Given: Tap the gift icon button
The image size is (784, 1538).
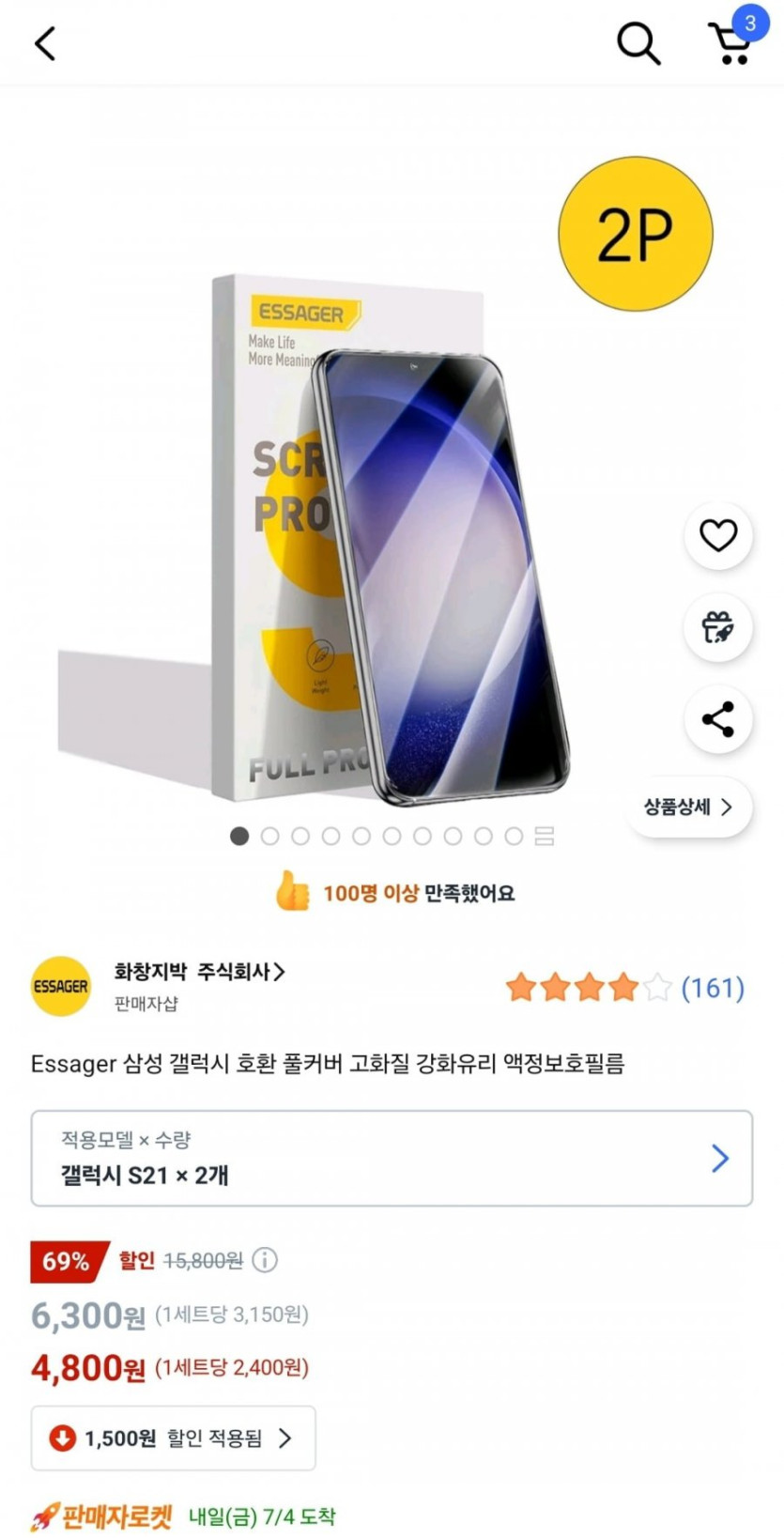Looking at the screenshot, I should click(718, 627).
